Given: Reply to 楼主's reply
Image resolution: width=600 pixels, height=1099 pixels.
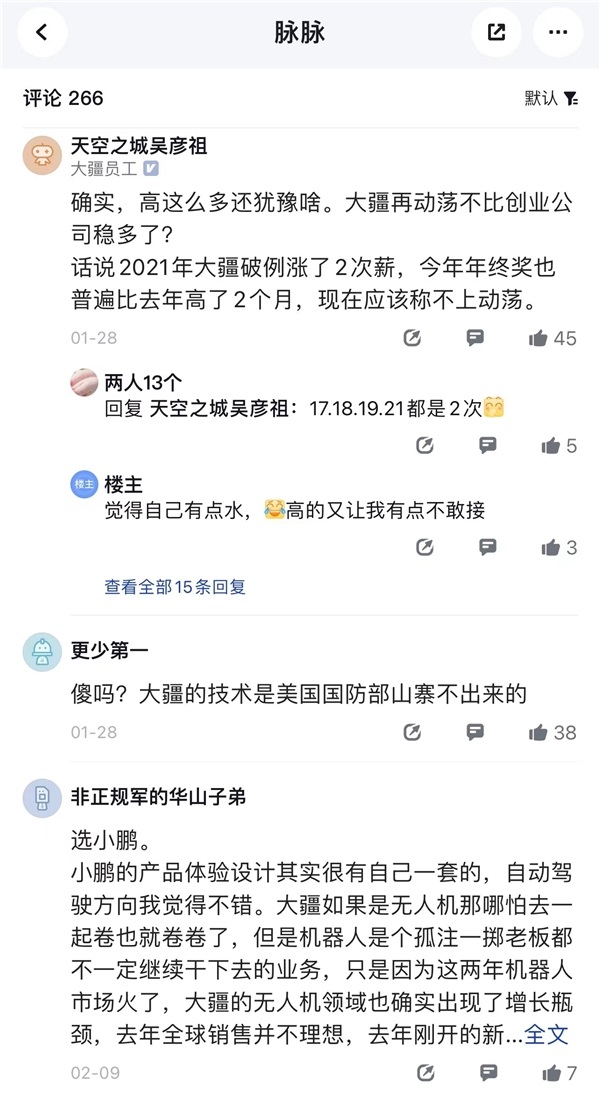Looking at the screenshot, I should 487,547.
